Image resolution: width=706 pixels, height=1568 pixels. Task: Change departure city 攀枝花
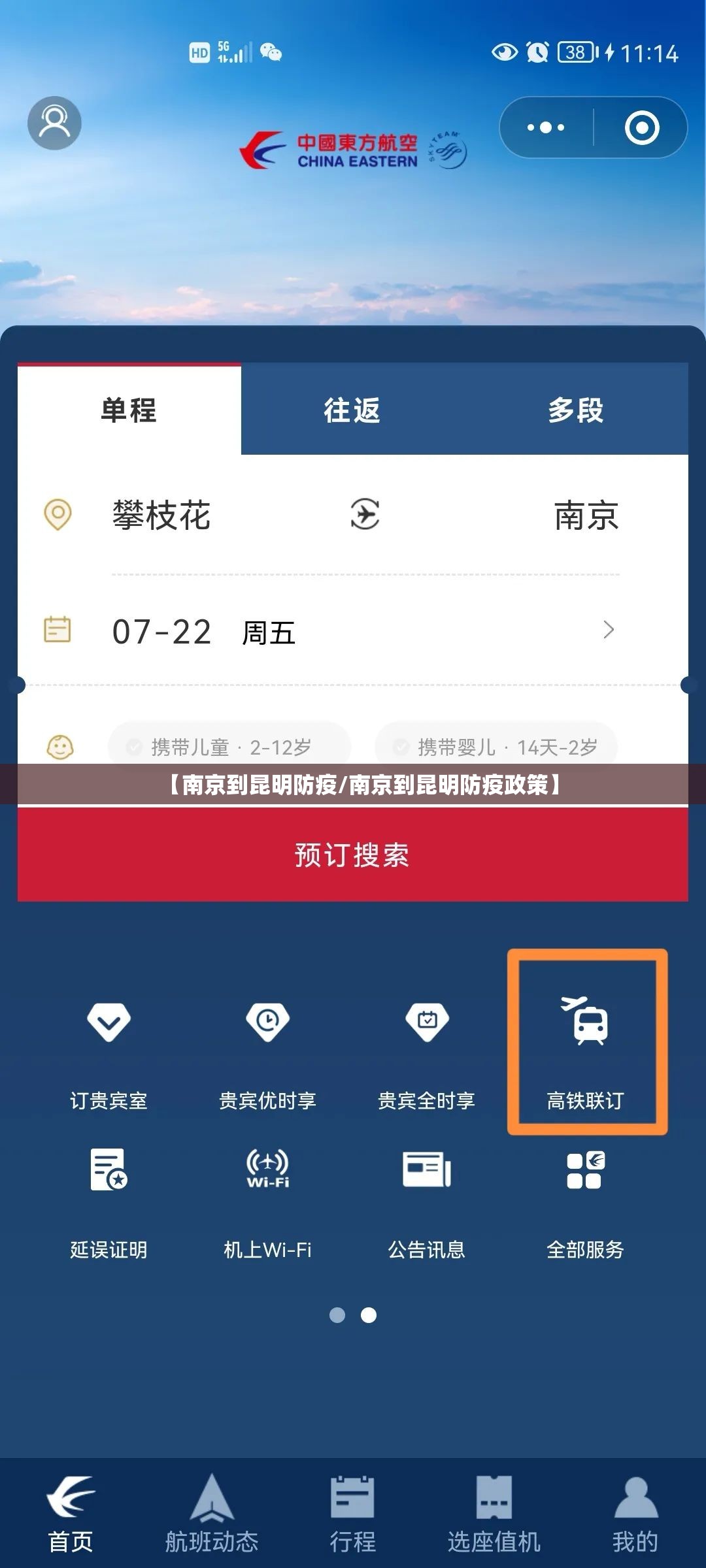coord(161,515)
